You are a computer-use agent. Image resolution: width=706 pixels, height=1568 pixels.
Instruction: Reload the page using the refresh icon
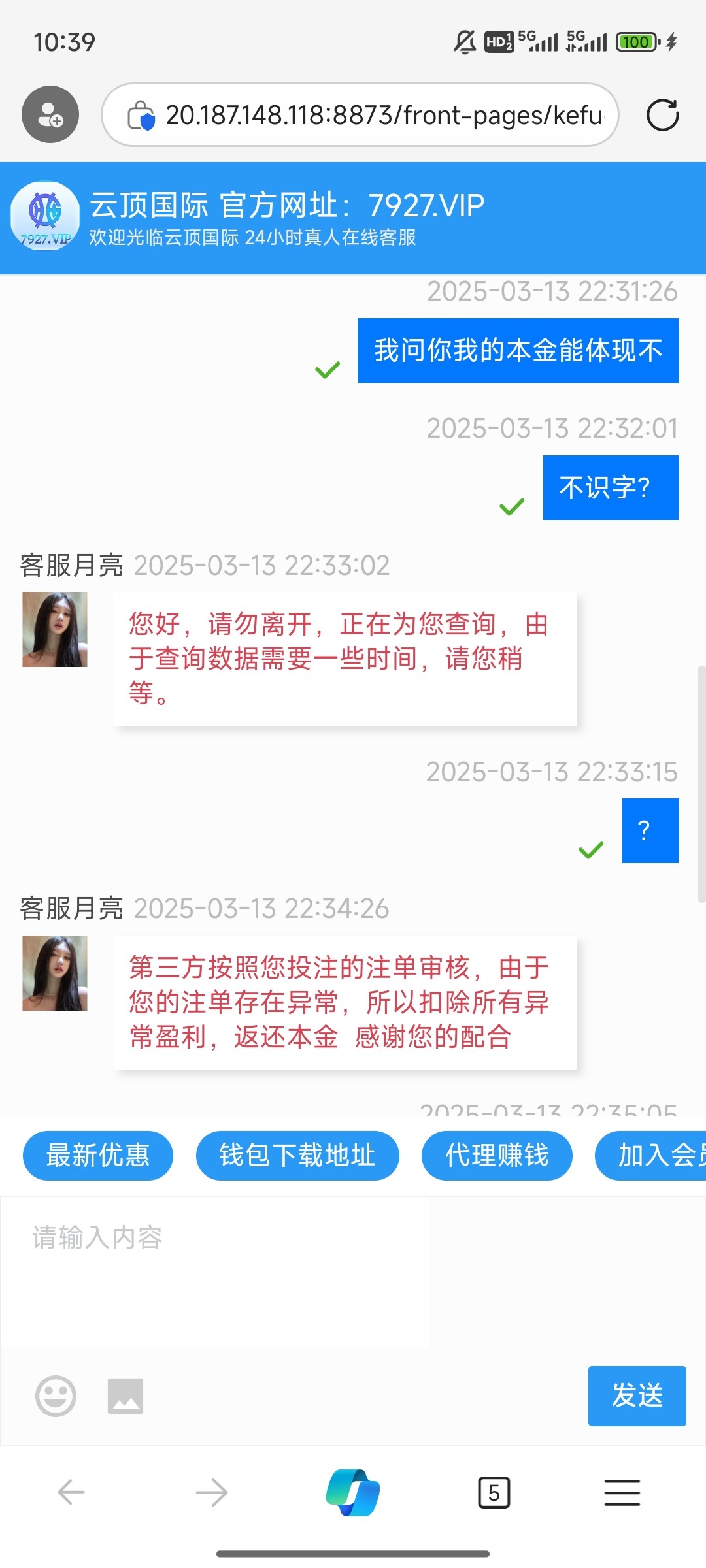pos(662,114)
